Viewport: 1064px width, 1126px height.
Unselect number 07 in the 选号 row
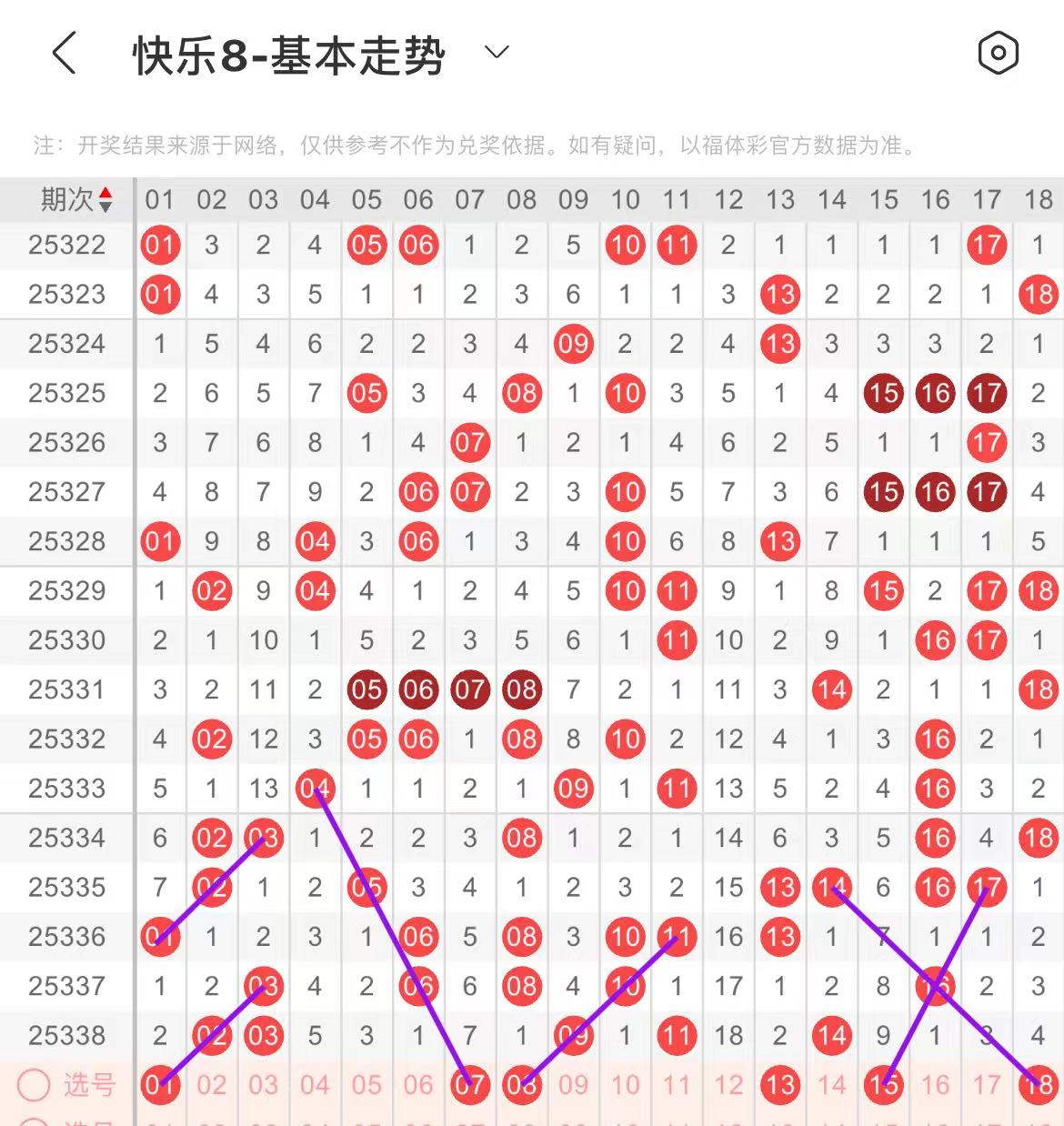coord(470,1084)
